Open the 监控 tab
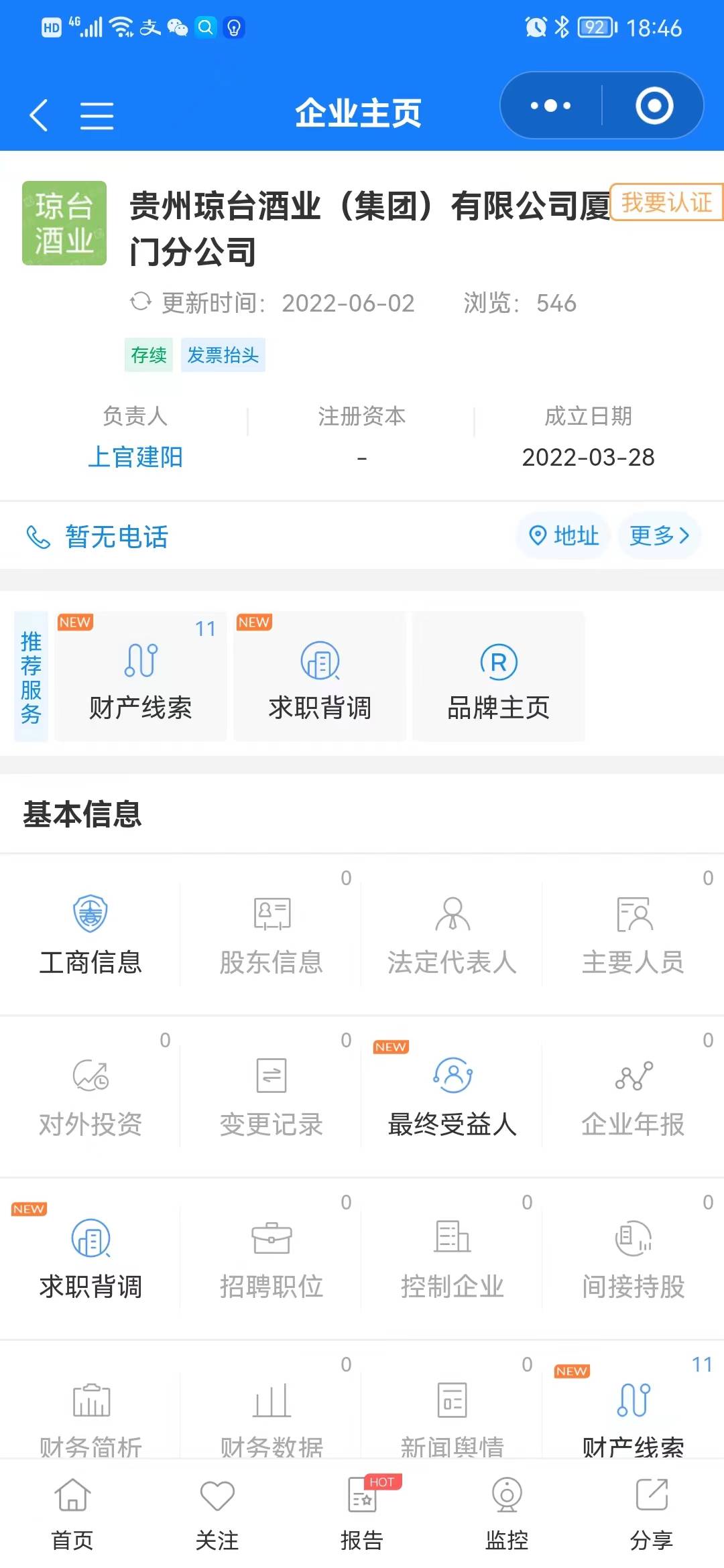This screenshot has height=1568, width=724. click(507, 1514)
